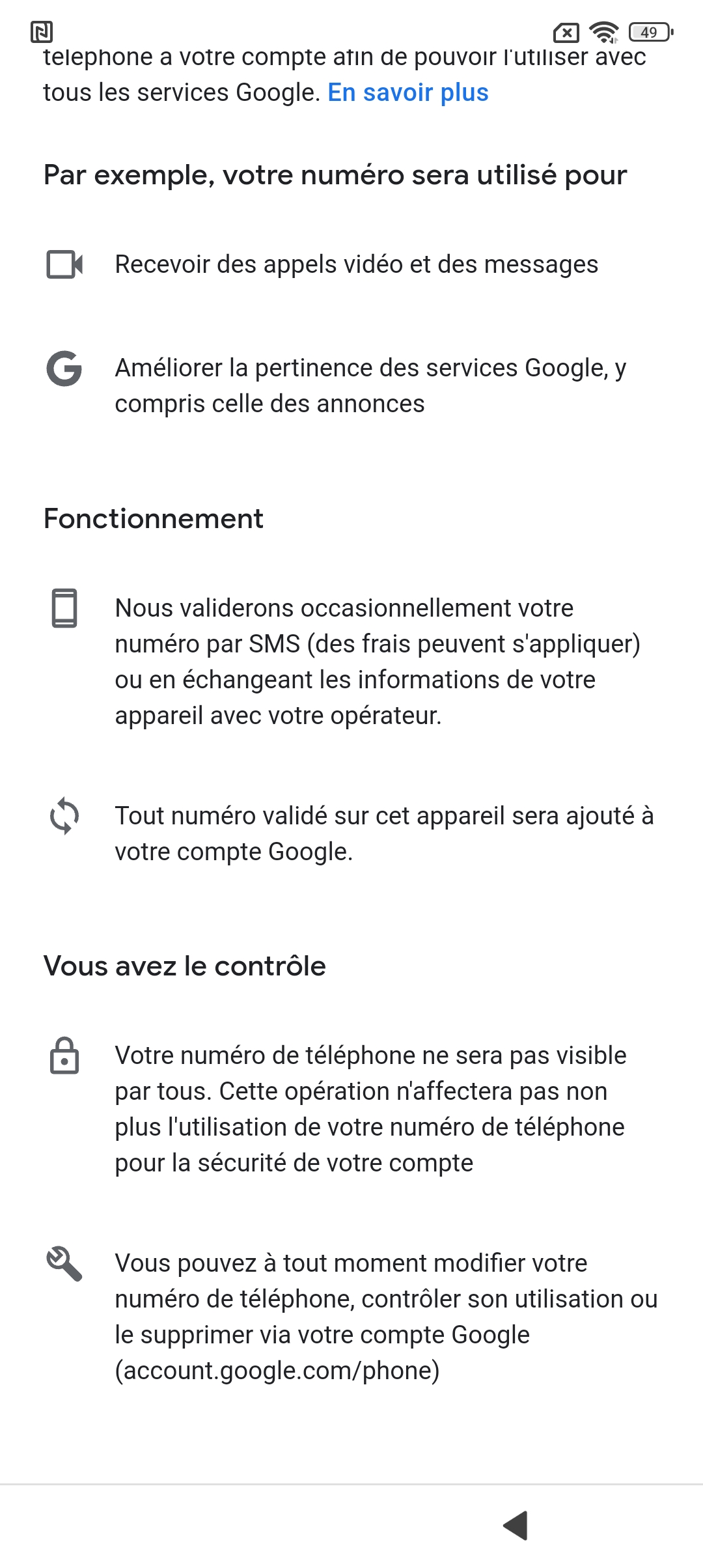Tap the system back arrow
Viewport: 703px width, 1568px height.
click(516, 1525)
